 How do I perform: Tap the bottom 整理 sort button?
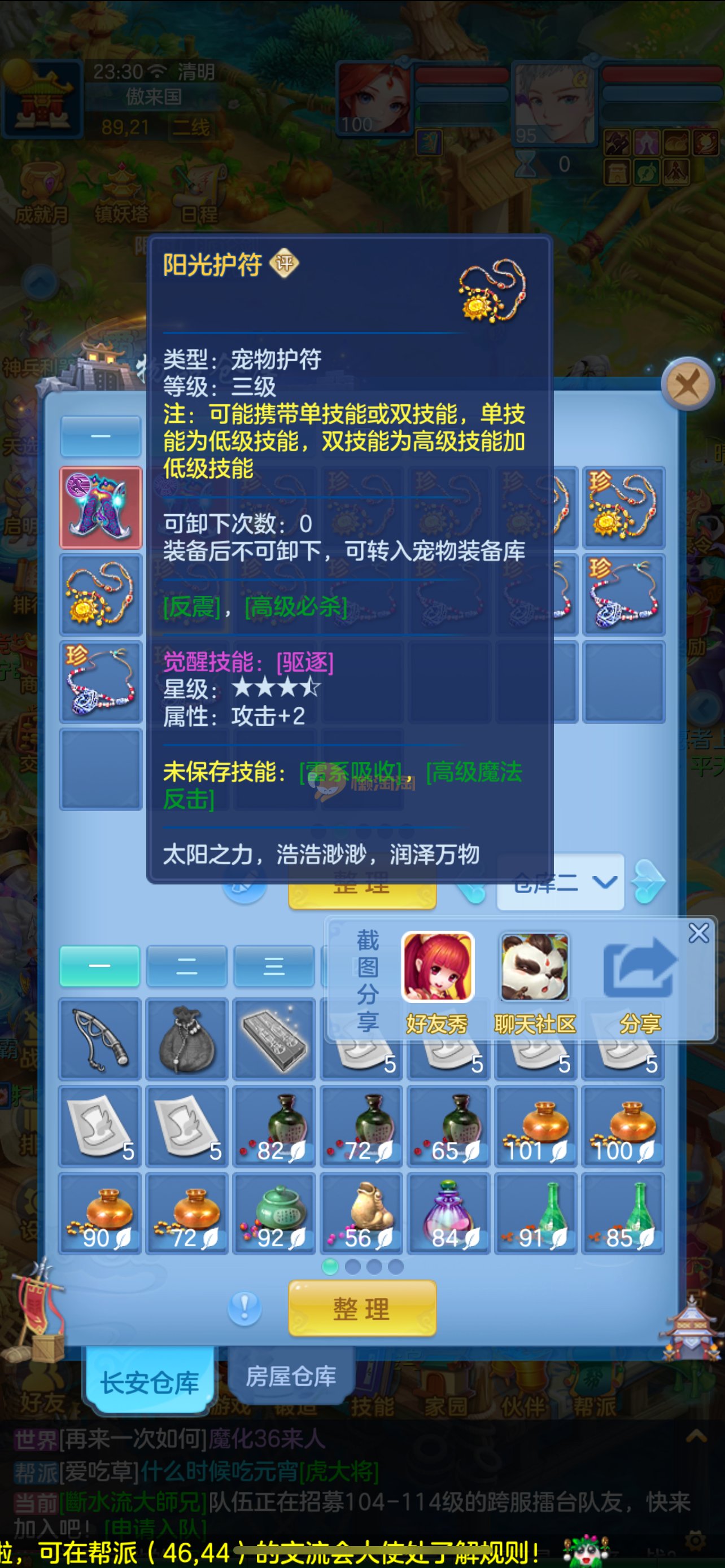click(x=362, y=1308)
